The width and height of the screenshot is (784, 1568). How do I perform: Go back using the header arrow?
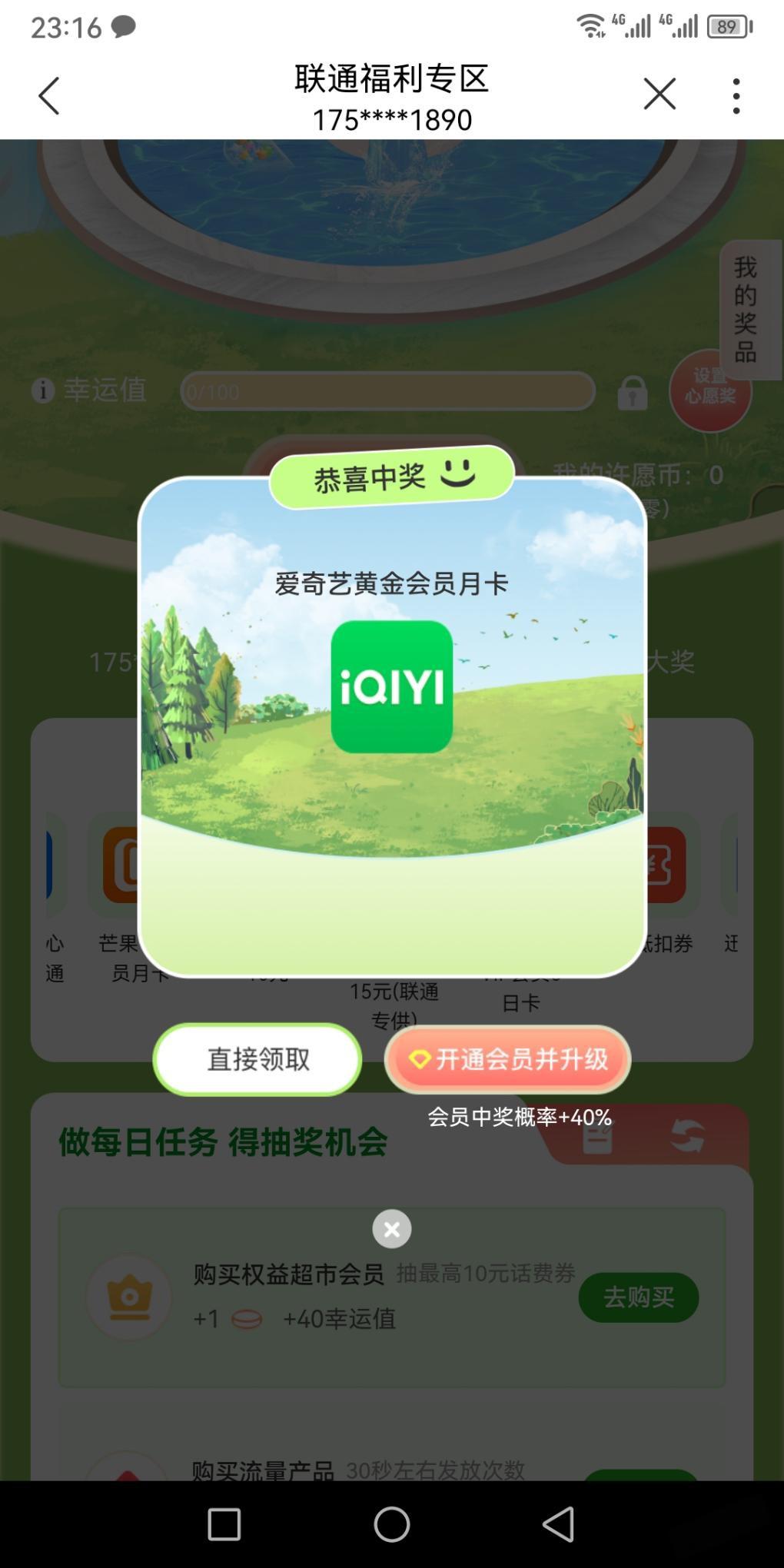(49, 96)
